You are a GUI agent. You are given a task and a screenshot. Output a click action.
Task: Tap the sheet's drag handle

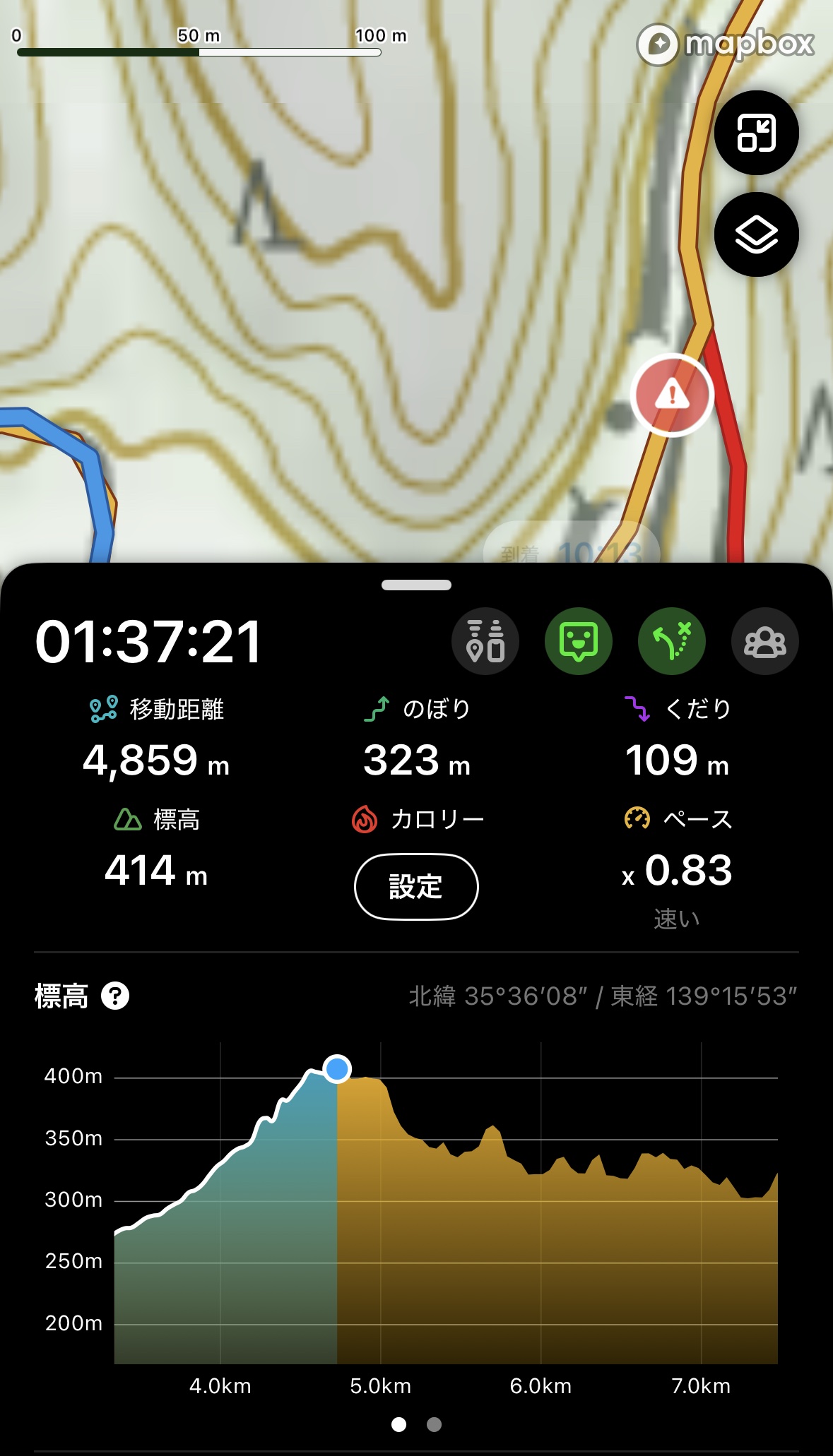coord(416,585)
